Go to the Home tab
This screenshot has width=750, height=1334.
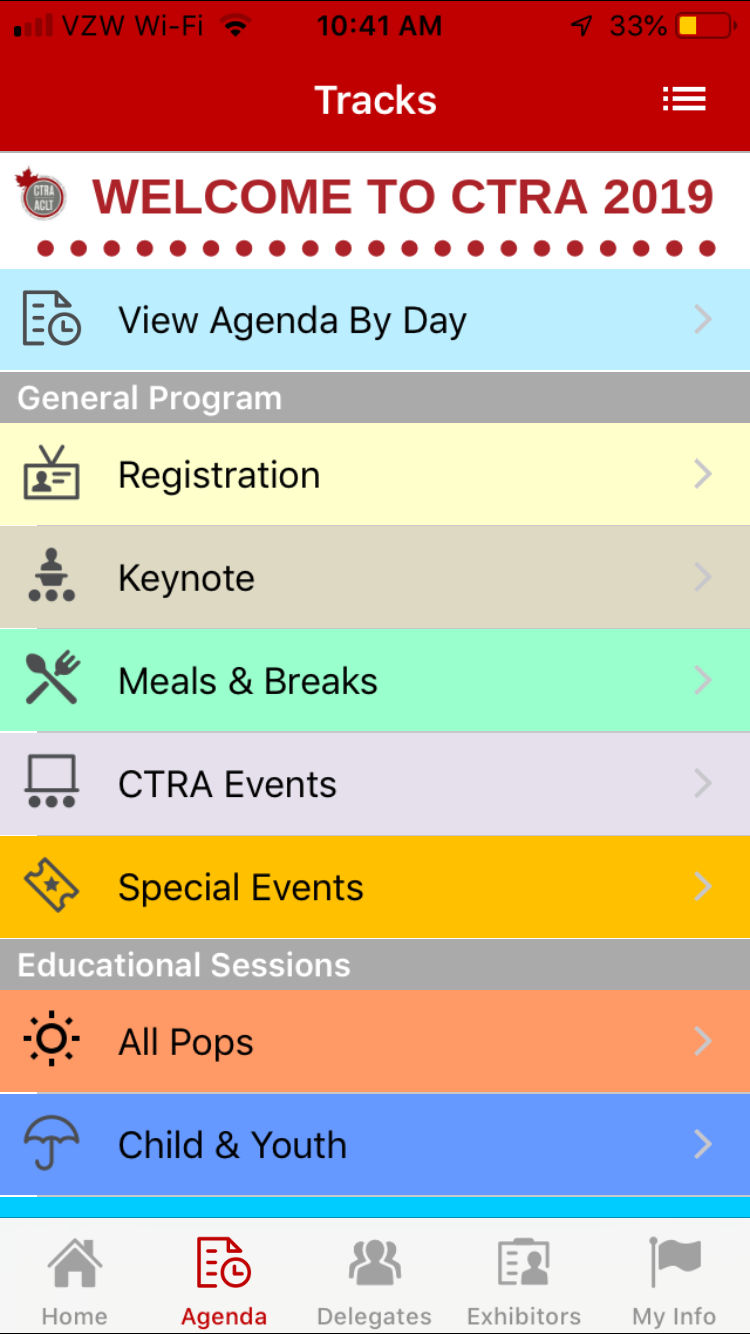pos(75,1280)
